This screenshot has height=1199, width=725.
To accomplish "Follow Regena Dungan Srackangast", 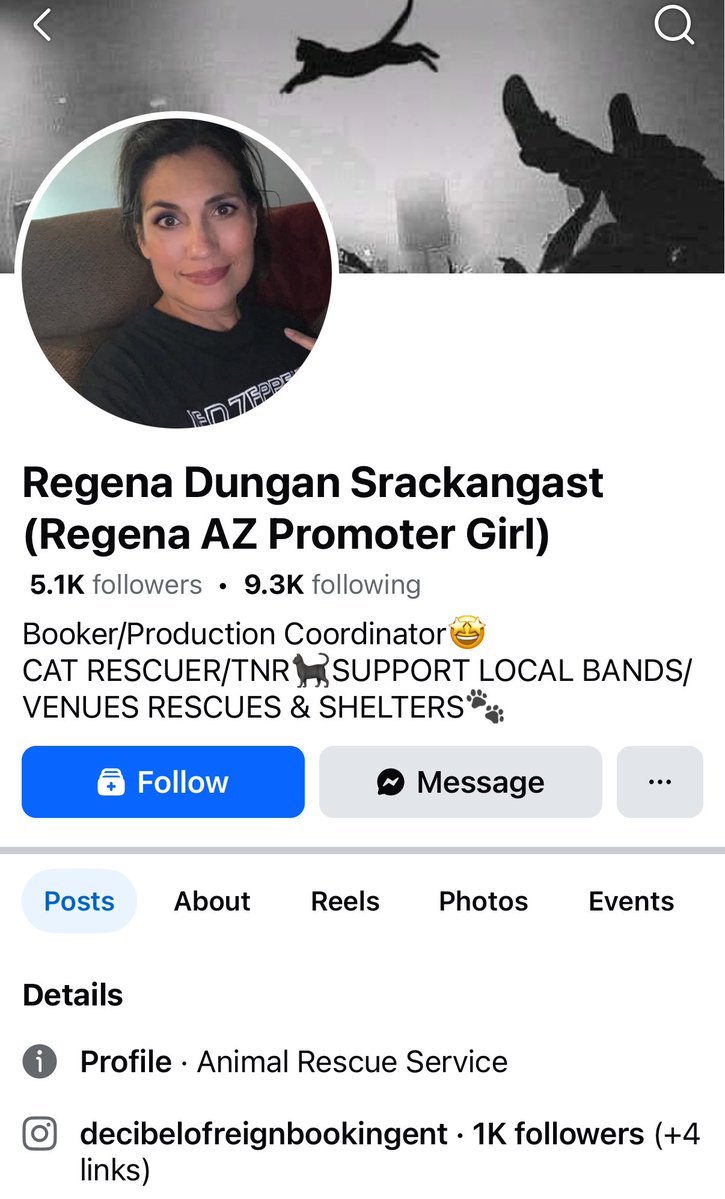I will click(163, 782).
